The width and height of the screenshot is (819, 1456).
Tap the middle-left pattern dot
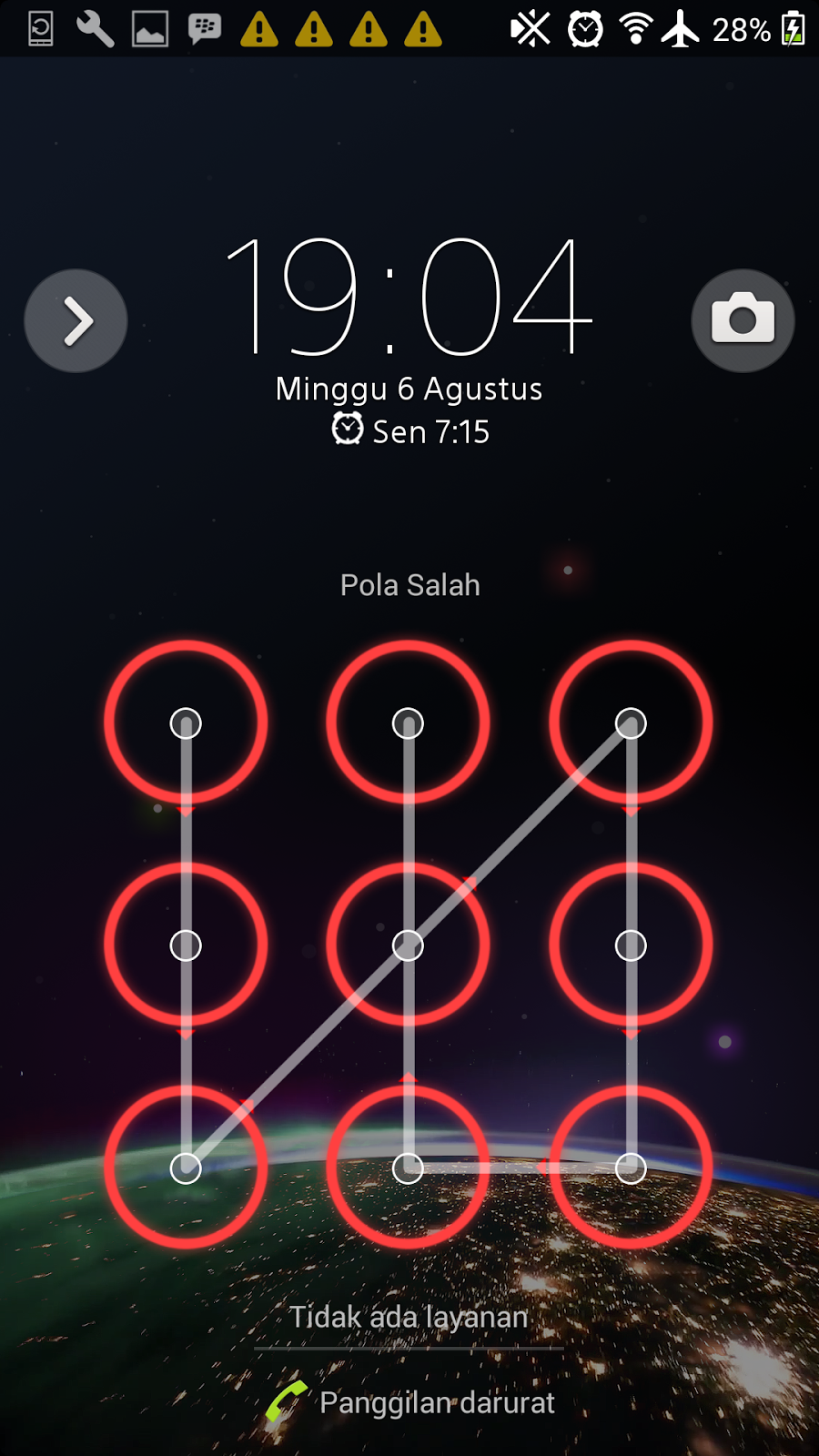(186, 945)
